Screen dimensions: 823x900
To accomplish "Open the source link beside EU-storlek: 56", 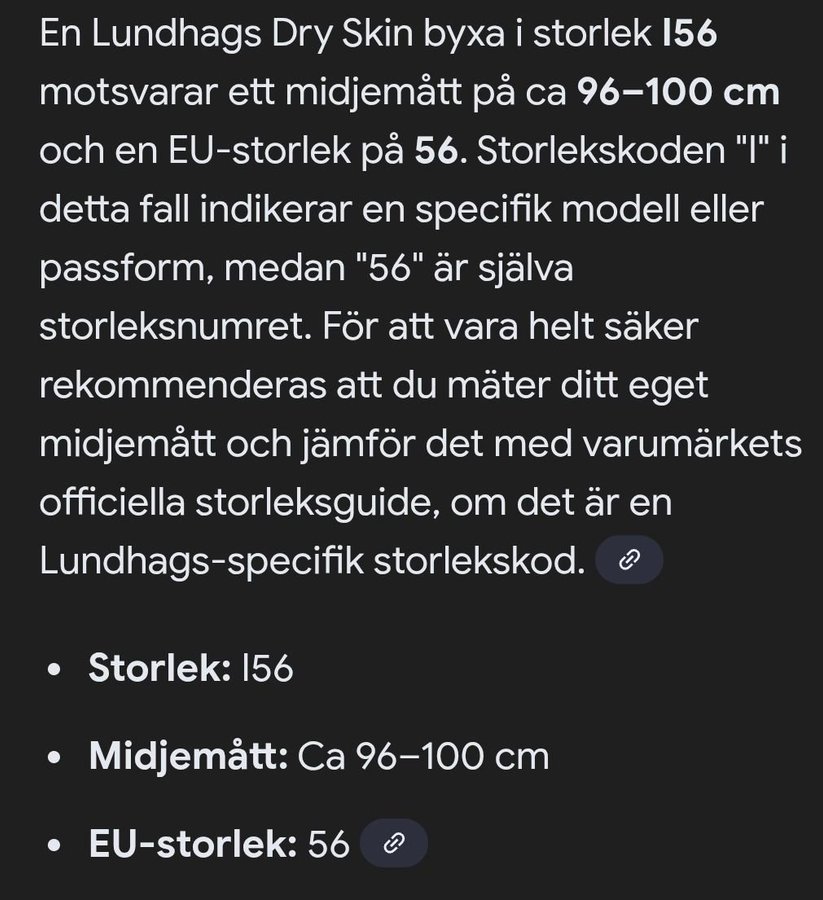I will coord(393,844).
